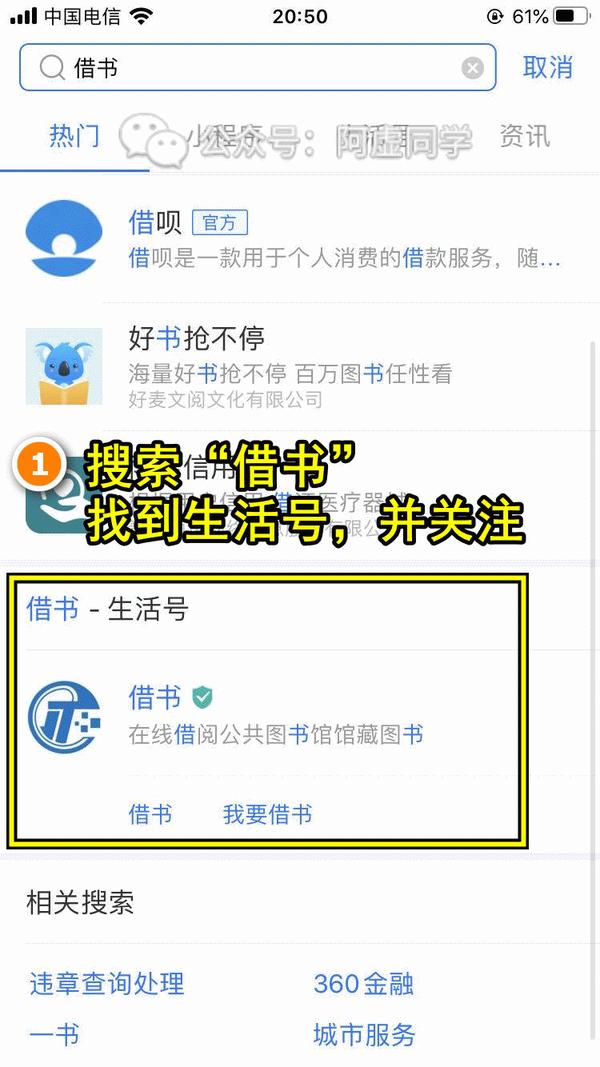Search related term 360金融

click(x=363, y=984)
